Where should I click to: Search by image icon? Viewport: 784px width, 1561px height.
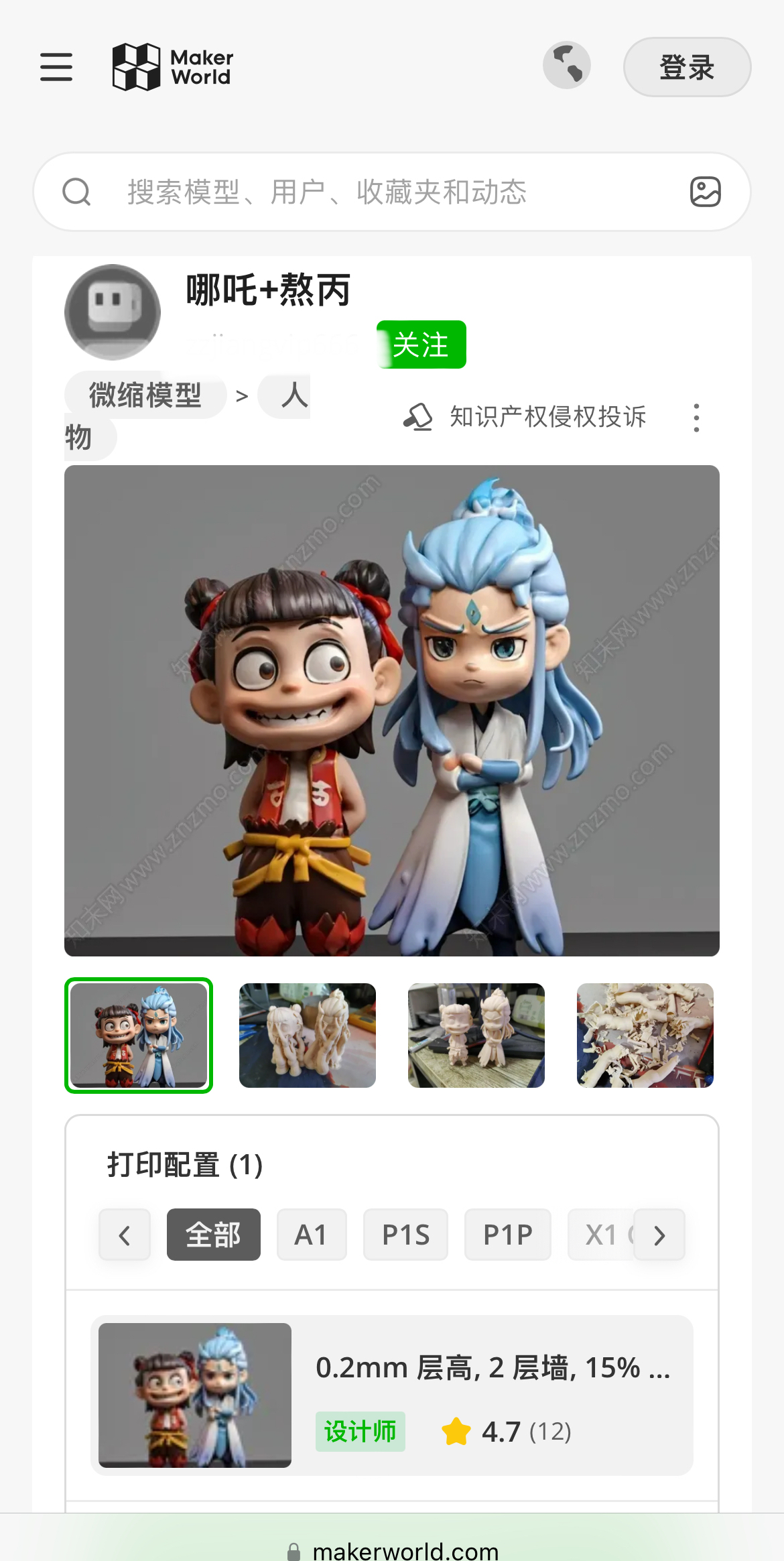705,192
